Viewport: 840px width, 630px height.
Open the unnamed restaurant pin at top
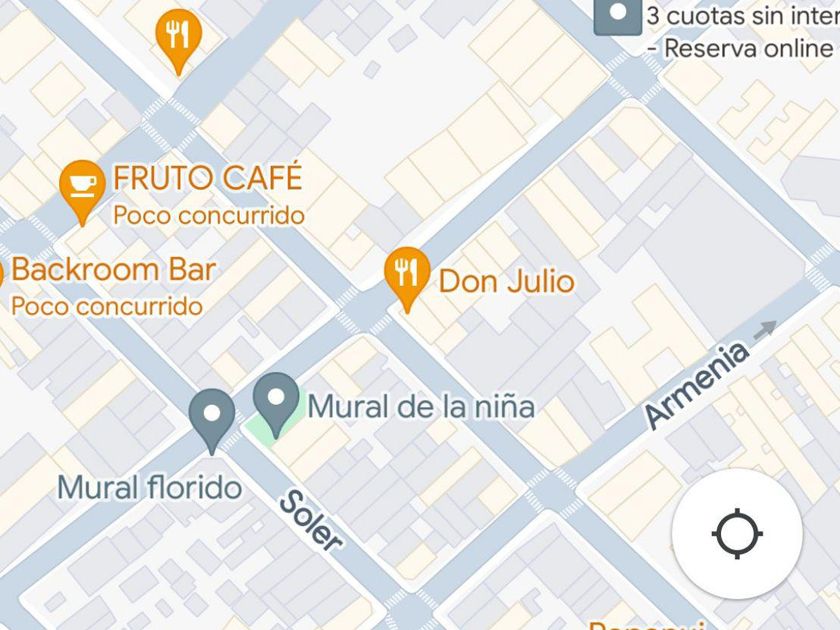click(x=178, y=38)
